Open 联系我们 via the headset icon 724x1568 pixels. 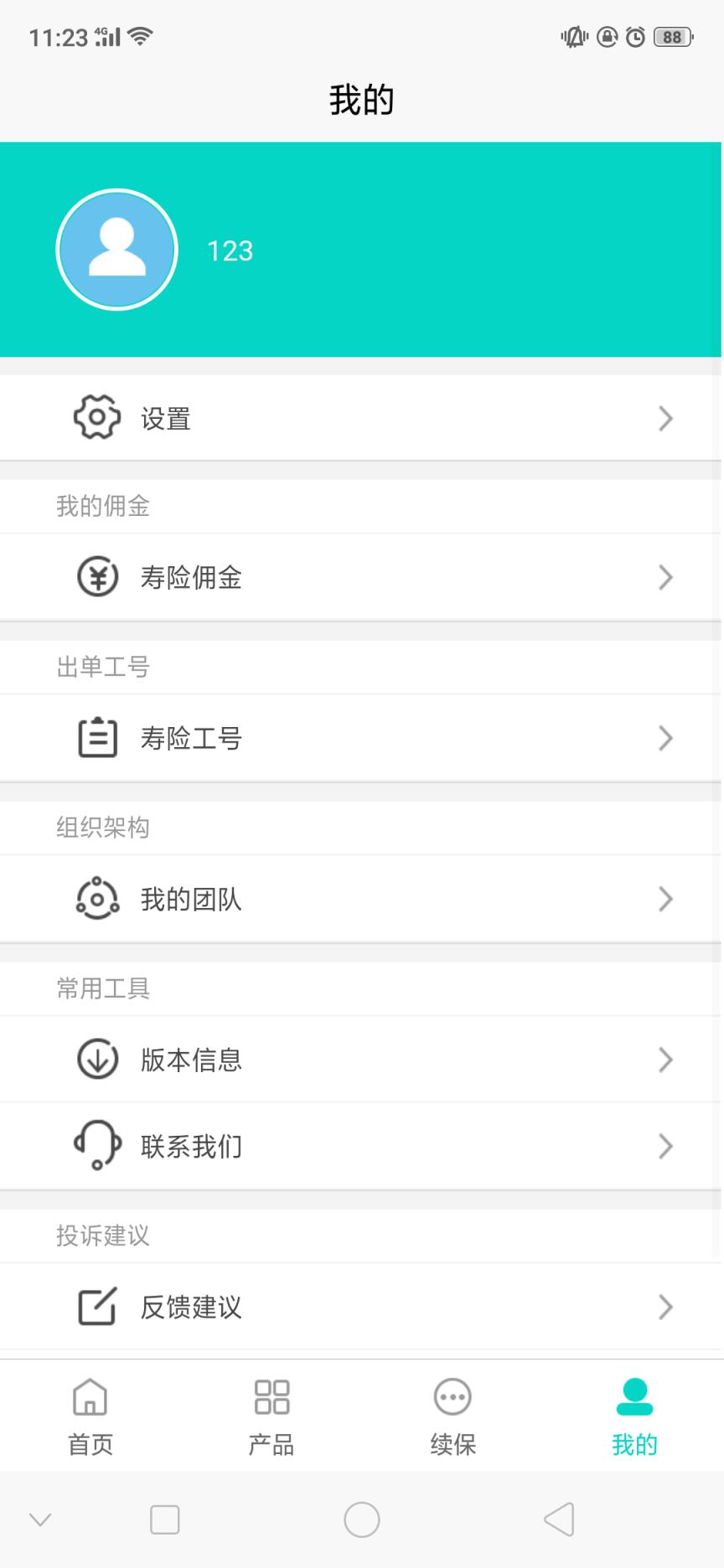pos(96,1145)
